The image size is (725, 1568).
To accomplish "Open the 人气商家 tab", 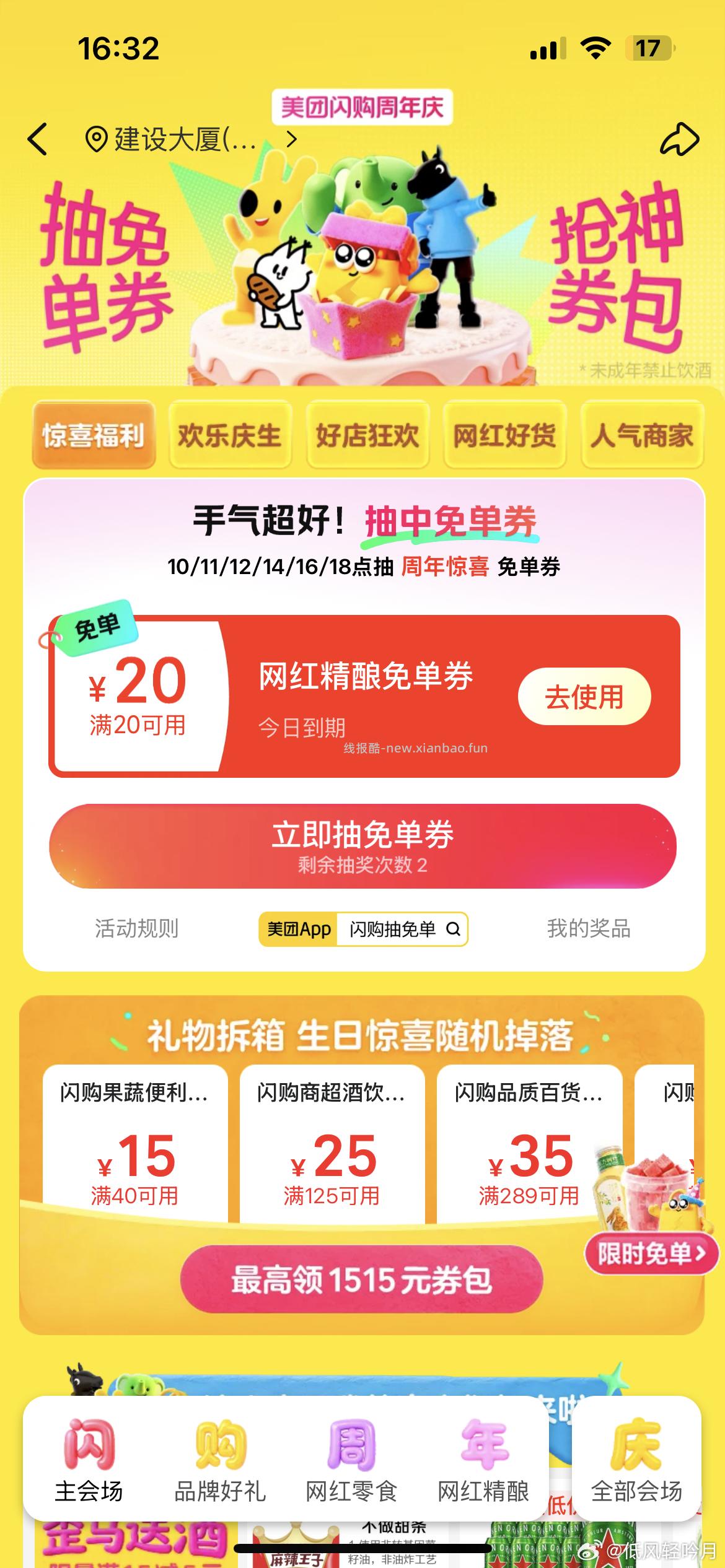I will pos(643,435).
